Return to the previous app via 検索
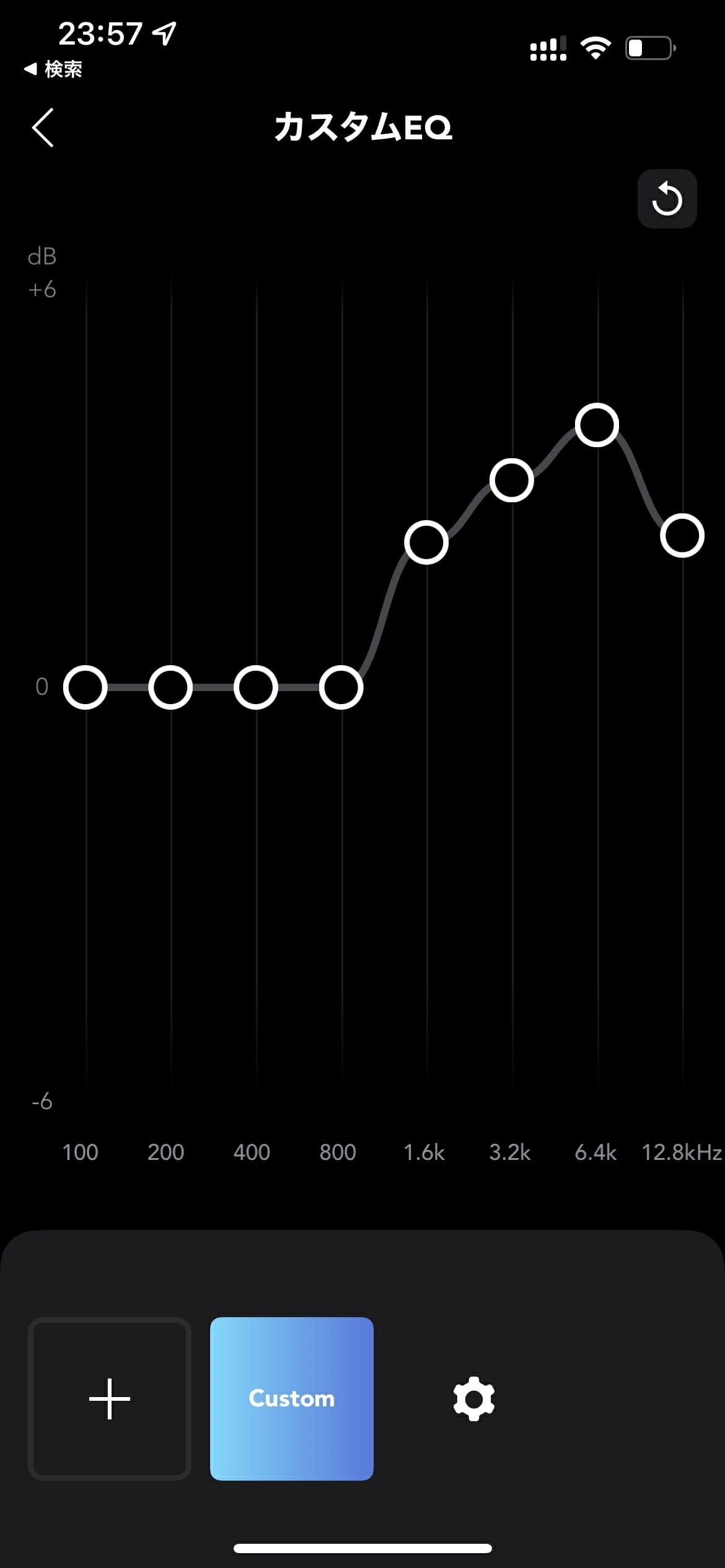This screenshot has height=1568, width=725. click(x=53, y=69)
